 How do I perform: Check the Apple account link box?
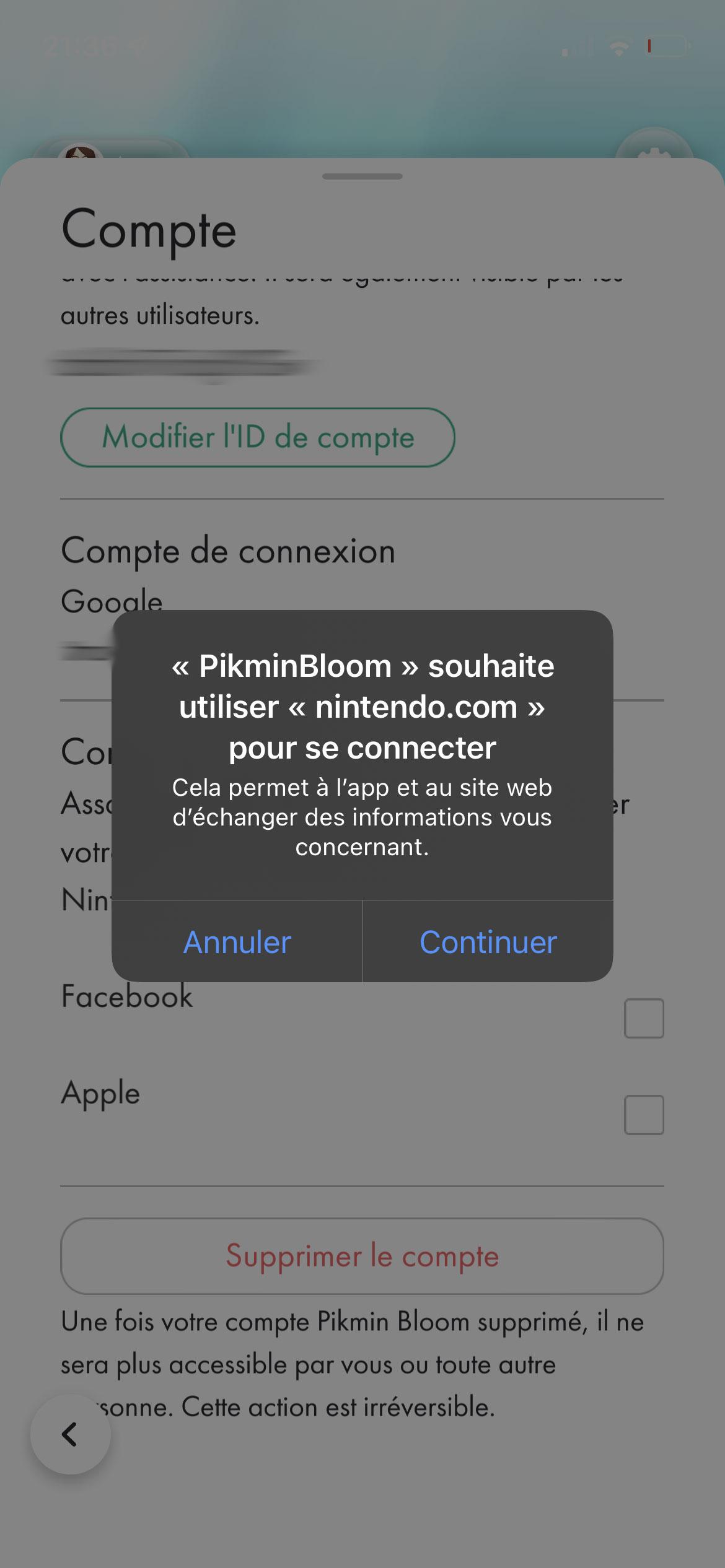click(644, 1115)
